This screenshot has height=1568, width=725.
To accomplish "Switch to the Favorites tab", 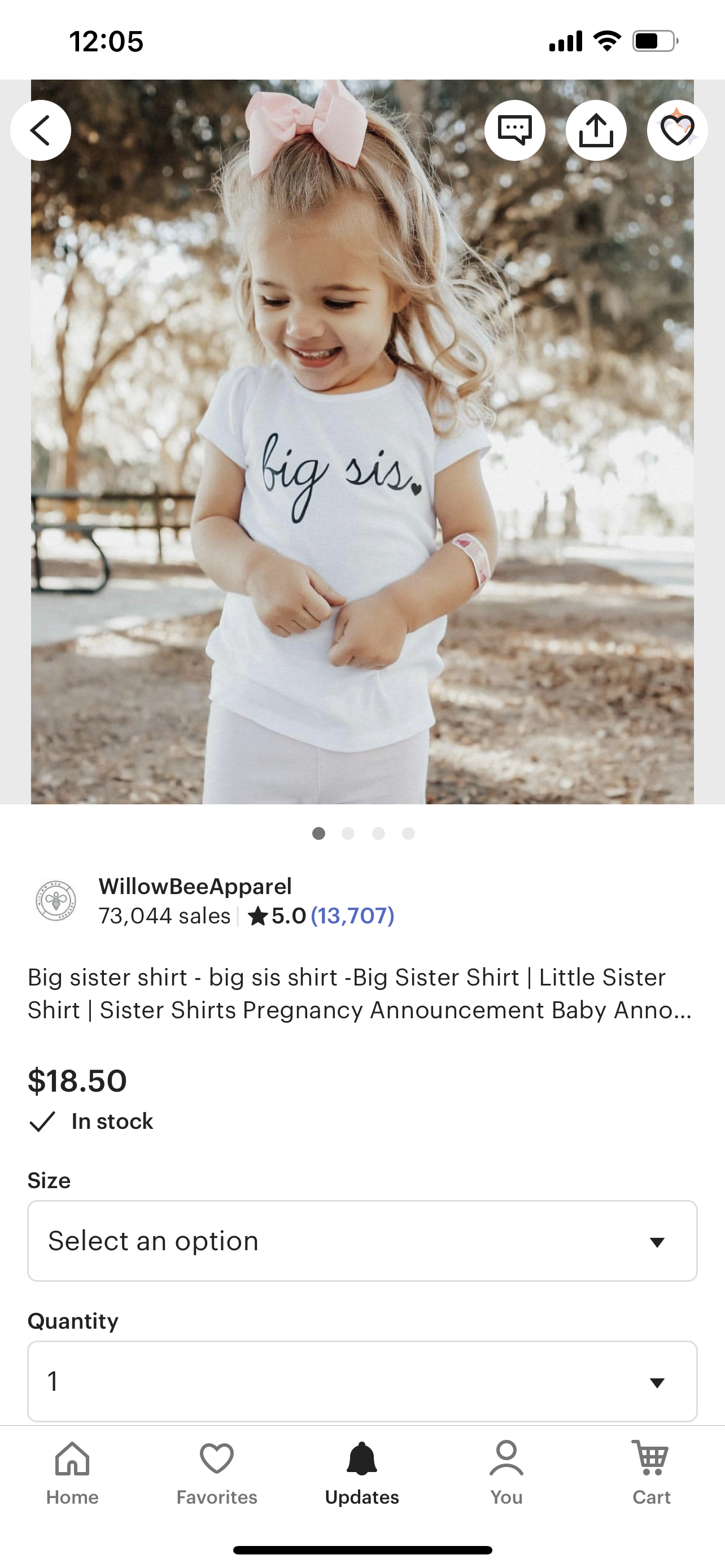I will [x=217, y=1472].
